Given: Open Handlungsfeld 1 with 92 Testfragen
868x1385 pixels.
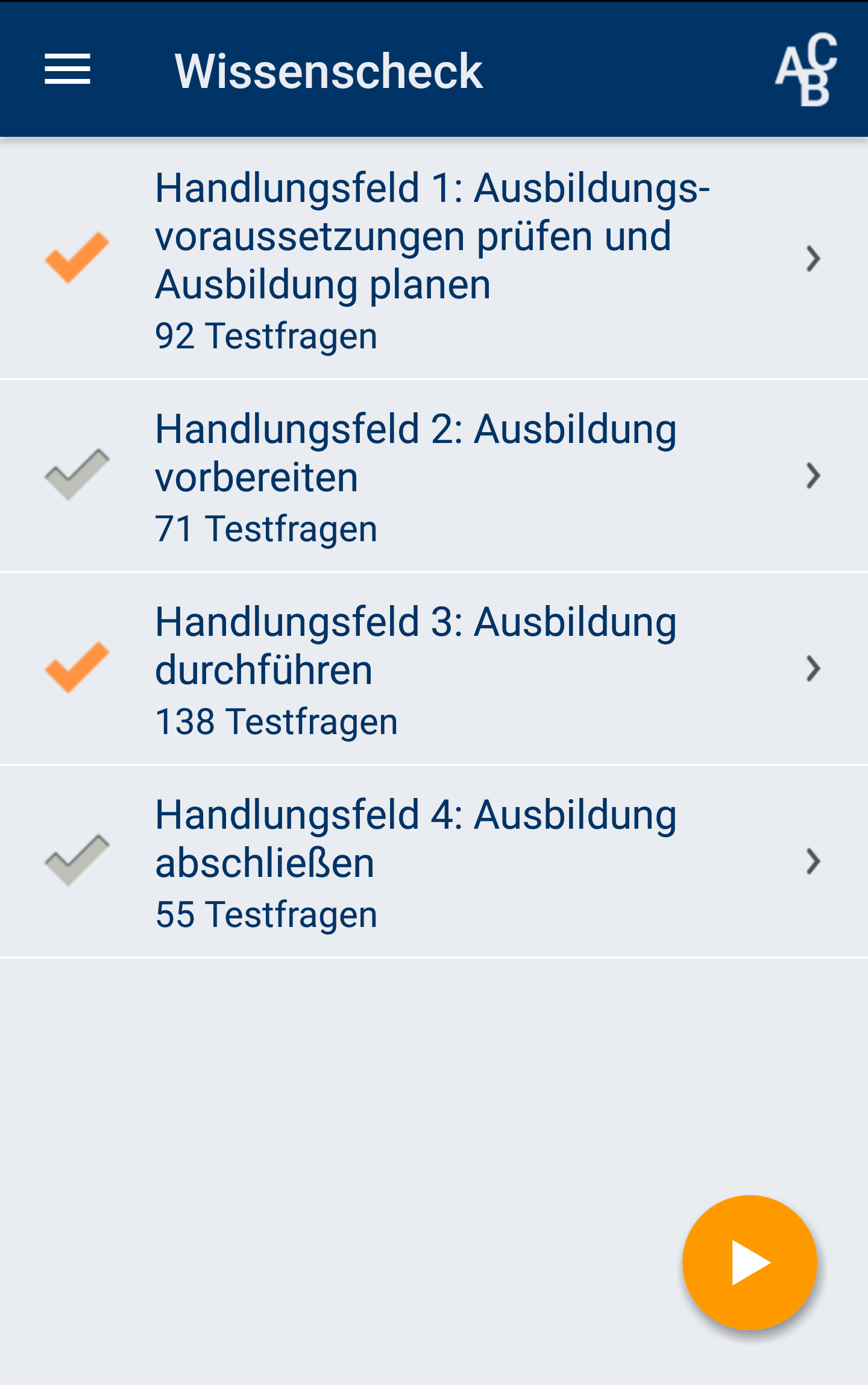Looking at the screenshot, I should 458,259.
